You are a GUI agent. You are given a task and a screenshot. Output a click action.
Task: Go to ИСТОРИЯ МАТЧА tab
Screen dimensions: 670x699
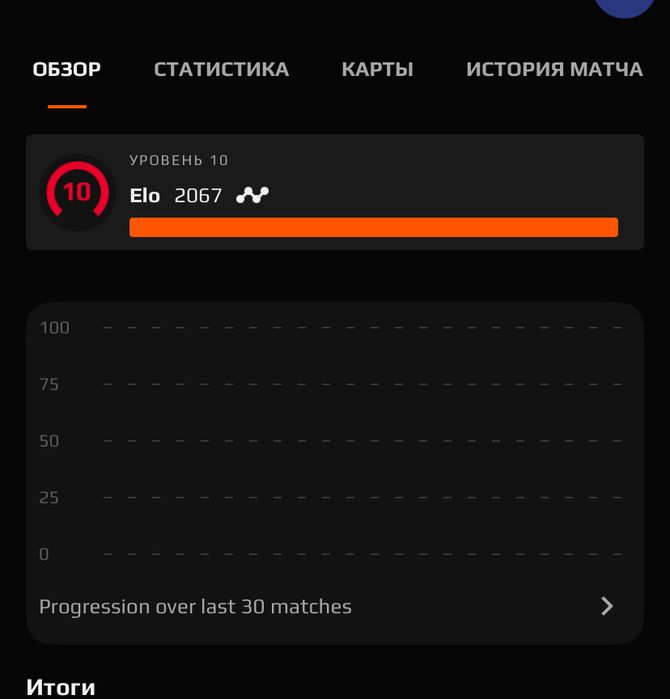(x=554, y=70)
